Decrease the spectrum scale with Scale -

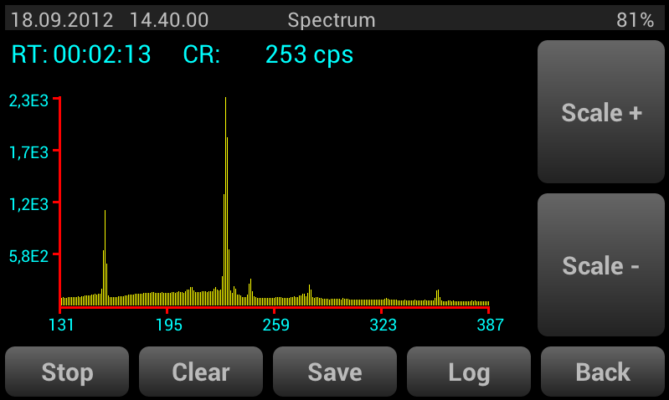[x=601, y=265]
